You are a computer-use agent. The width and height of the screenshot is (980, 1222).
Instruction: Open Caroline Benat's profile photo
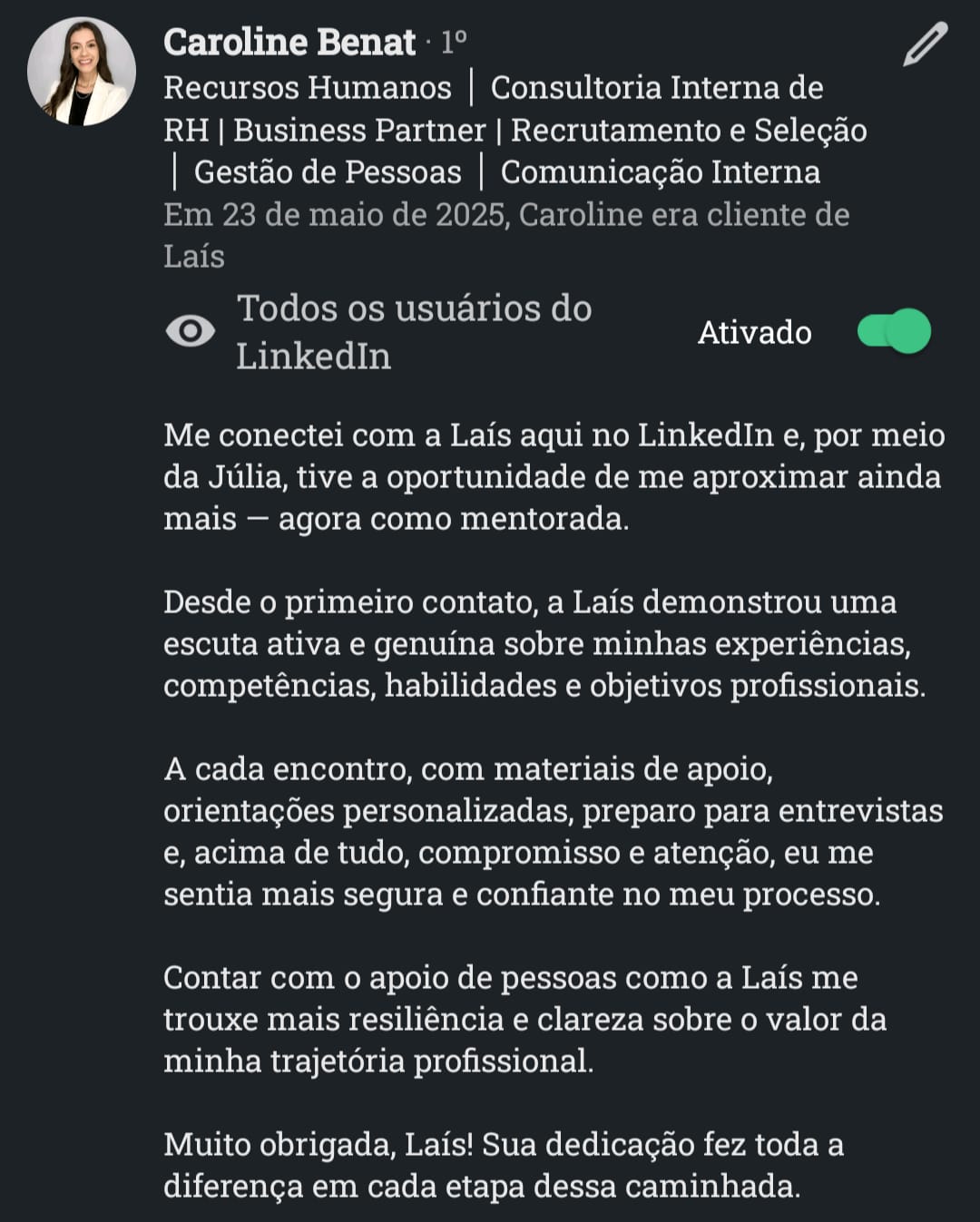click(82, 72)
